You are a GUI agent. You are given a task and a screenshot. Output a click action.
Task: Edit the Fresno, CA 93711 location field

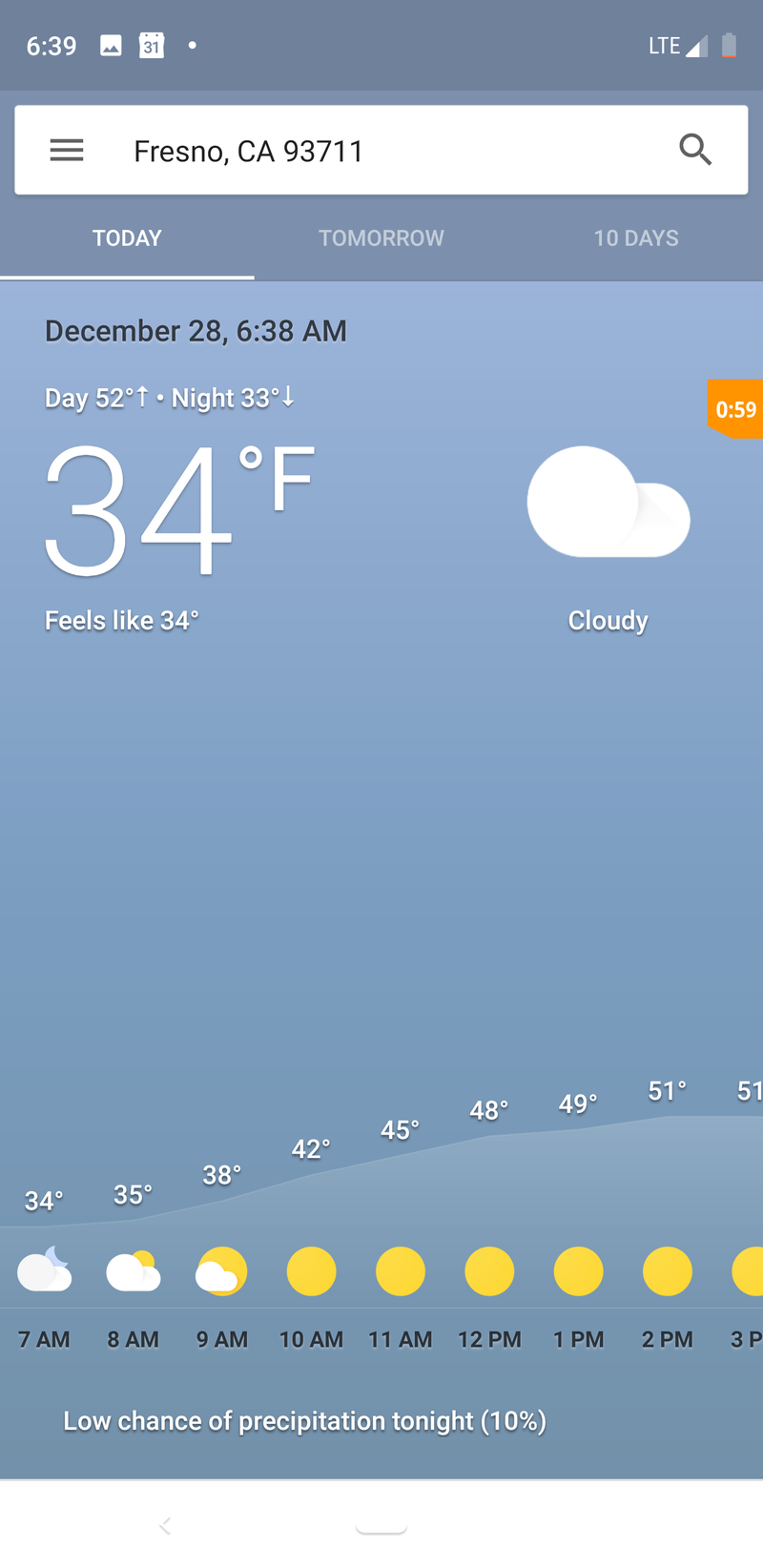click(x=381, y=151)
